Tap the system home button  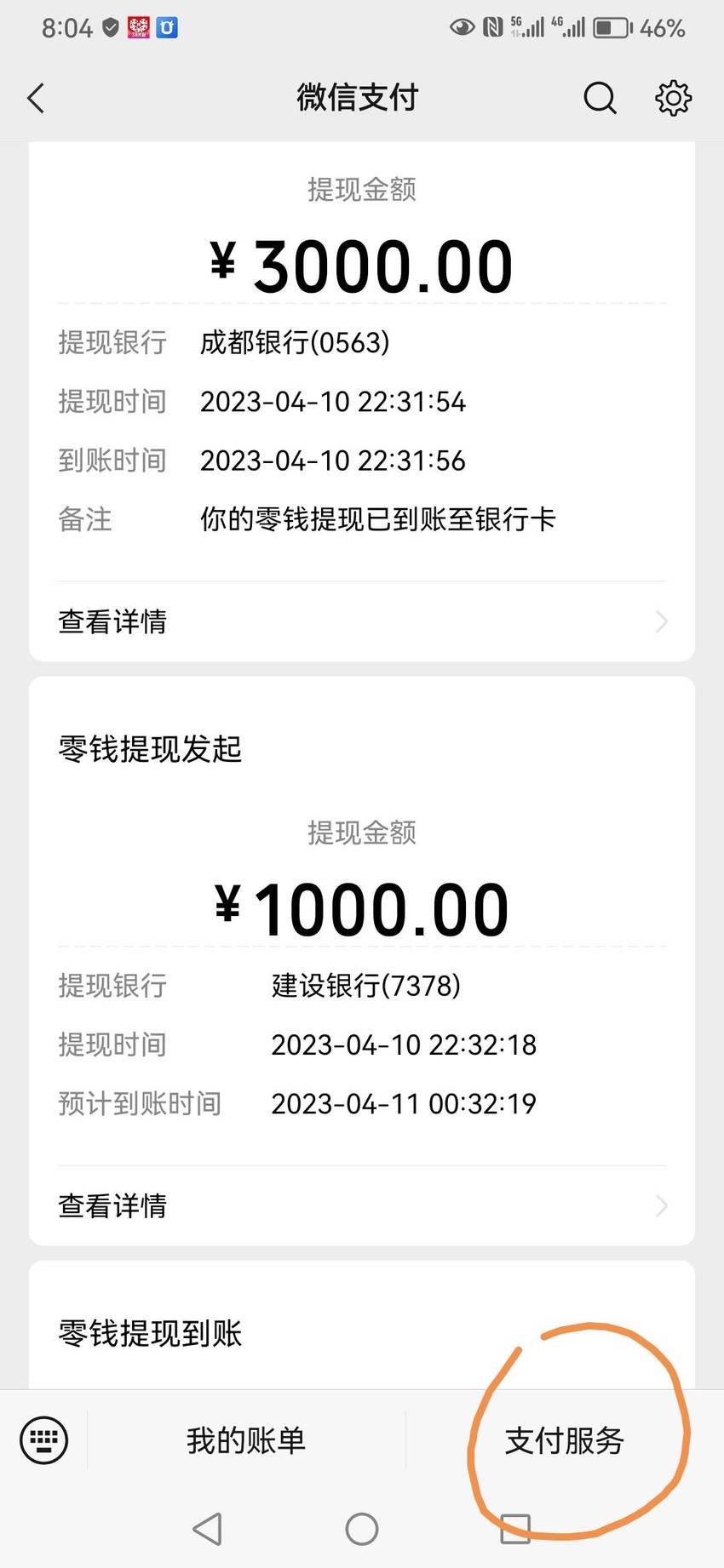point(362,1529)
